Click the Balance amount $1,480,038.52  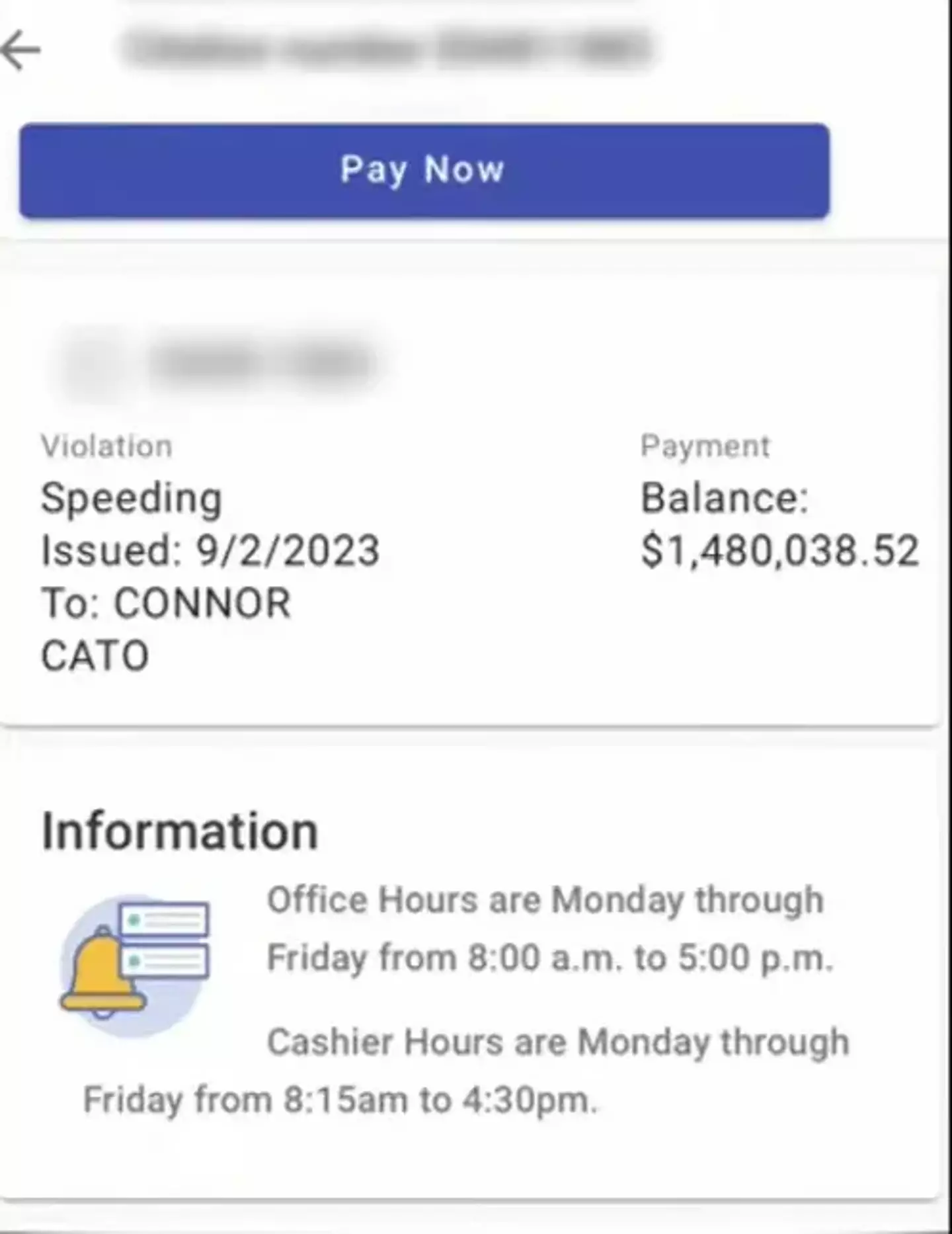pos(780,549)
